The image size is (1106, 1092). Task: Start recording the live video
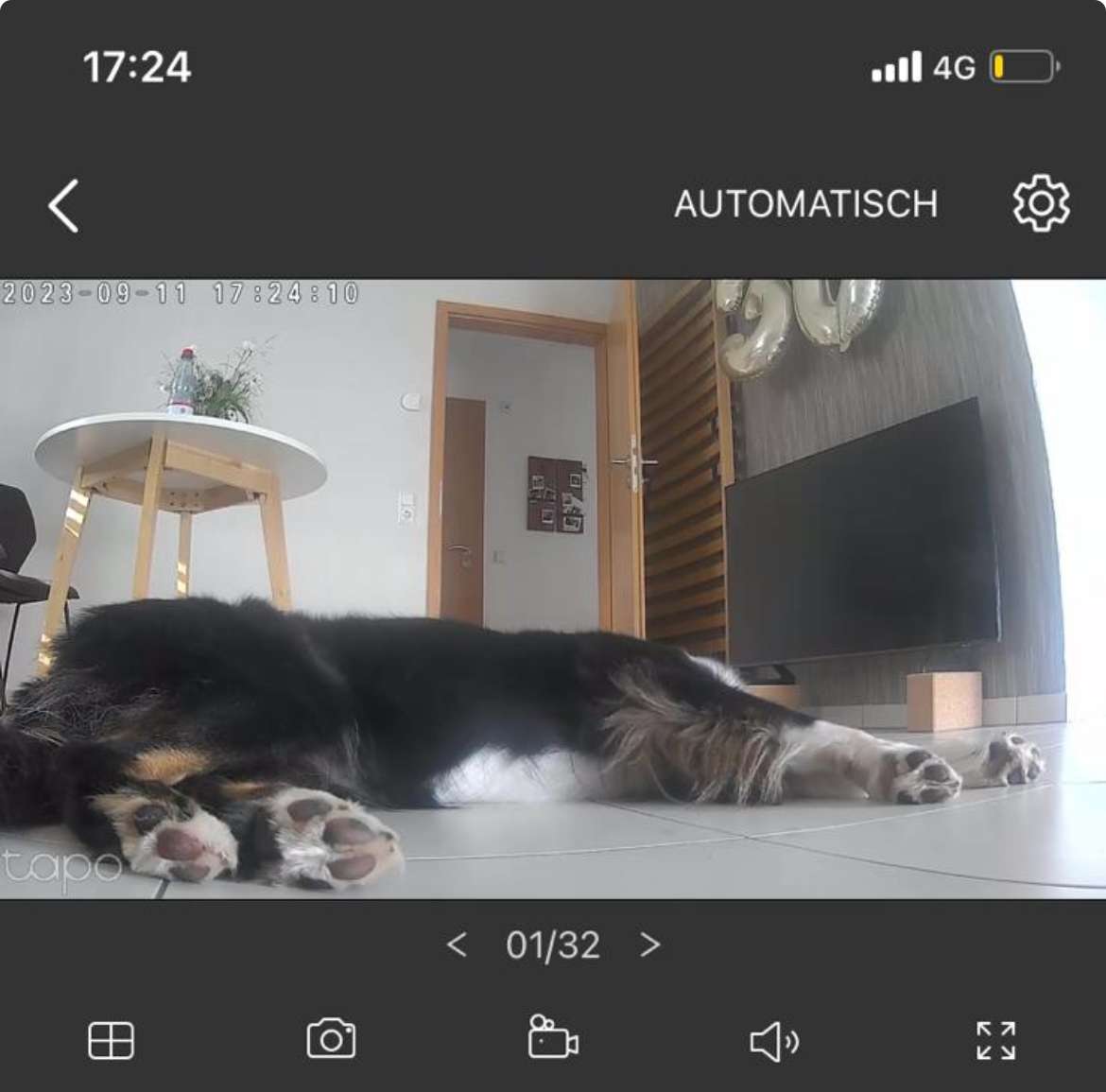coord(553,1038)
